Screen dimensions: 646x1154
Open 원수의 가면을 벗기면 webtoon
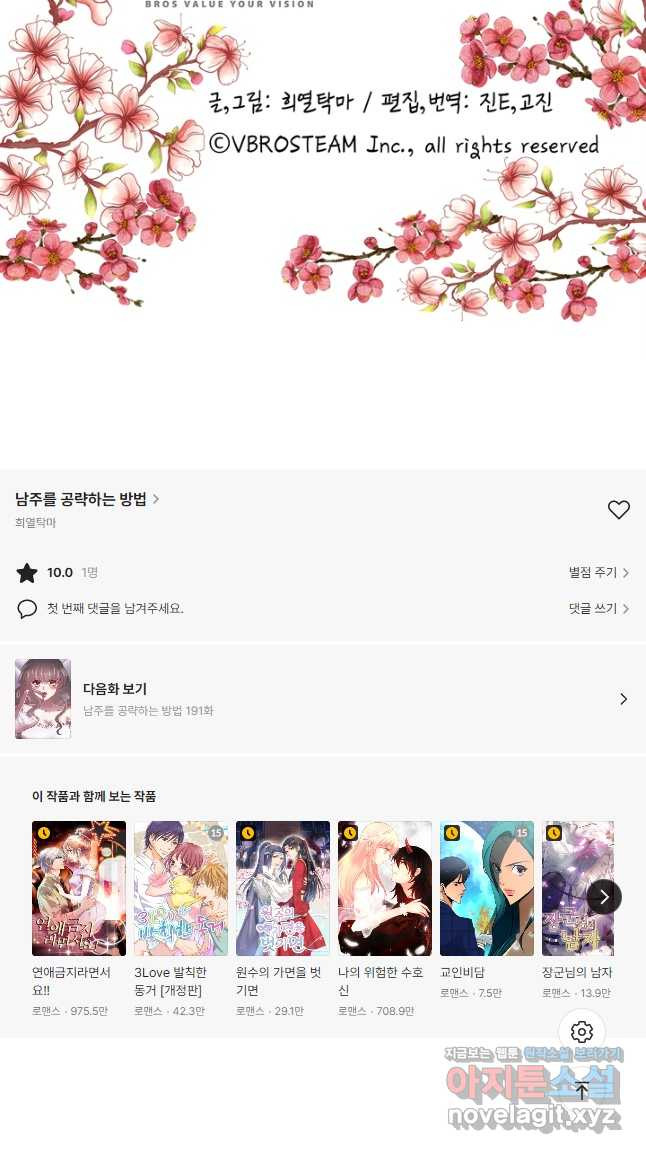pyautogui.click(x=283, y=888)
